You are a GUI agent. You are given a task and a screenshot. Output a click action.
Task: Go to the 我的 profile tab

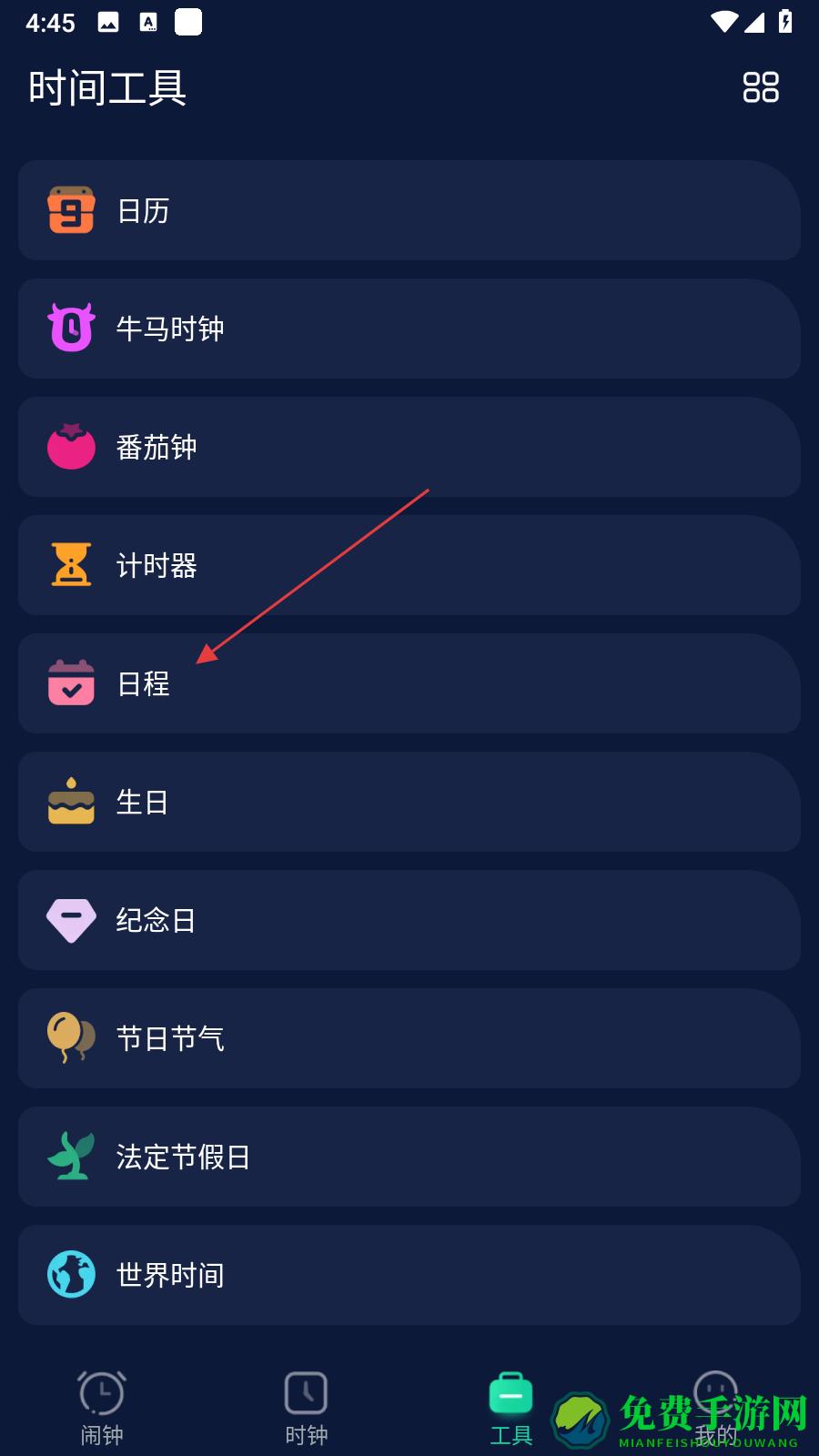pyautogui.click(x=715, y=1408)
